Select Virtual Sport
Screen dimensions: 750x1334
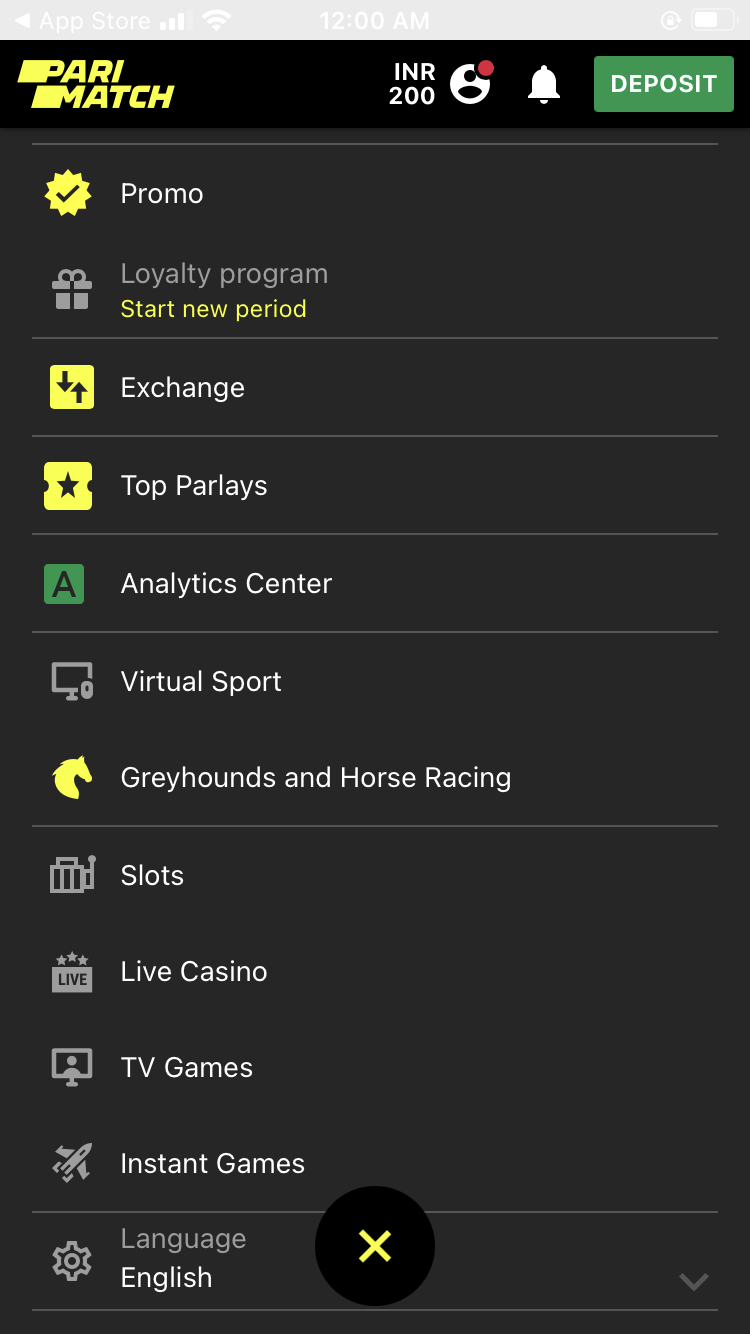click(201, 682)
